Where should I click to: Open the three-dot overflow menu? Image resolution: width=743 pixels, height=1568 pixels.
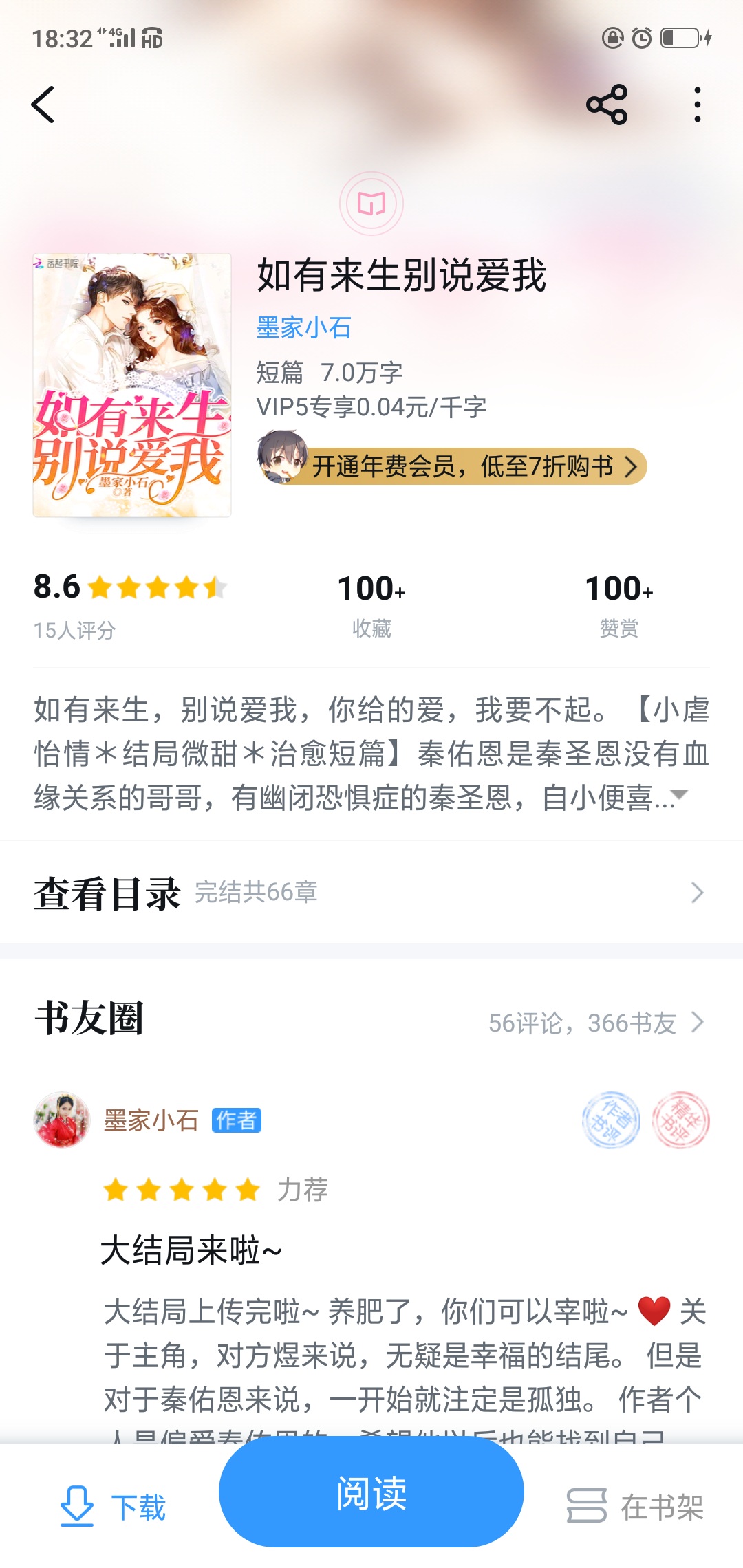697,105
